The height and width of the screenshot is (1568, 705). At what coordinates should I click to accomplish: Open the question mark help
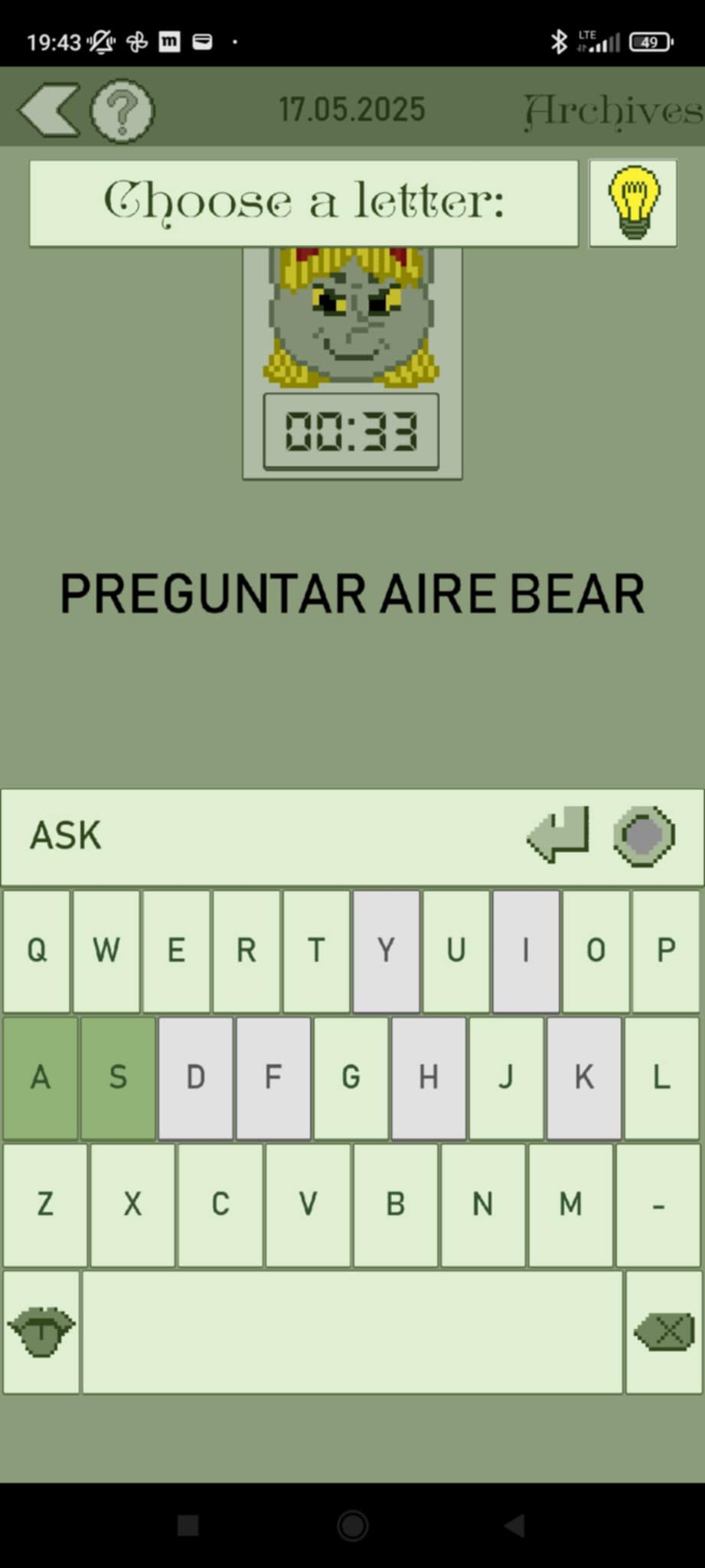click(122, 111)
